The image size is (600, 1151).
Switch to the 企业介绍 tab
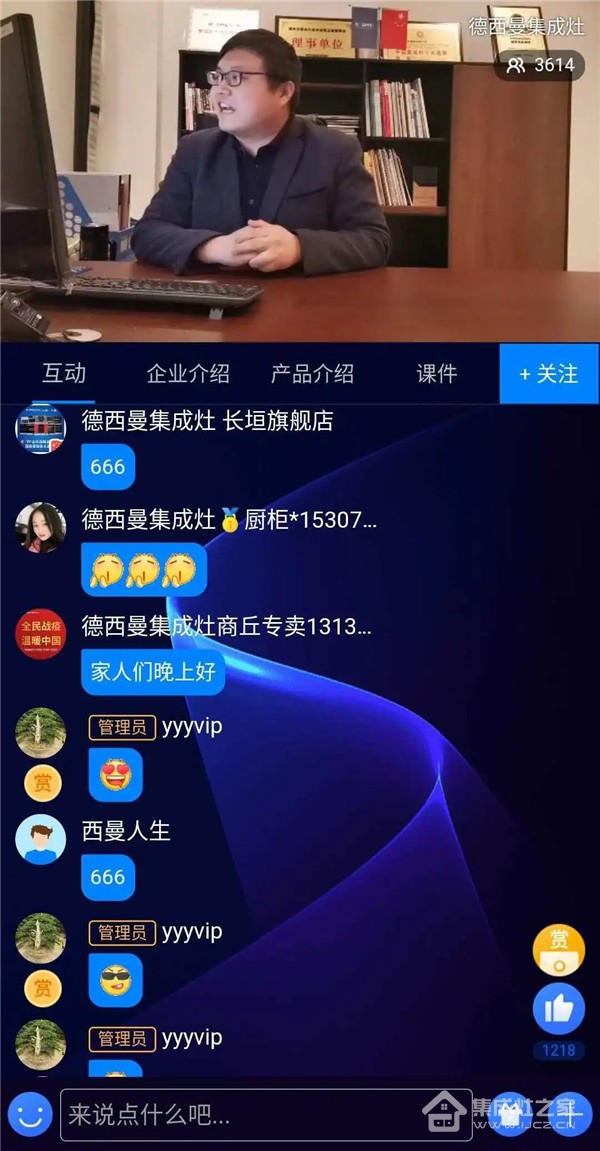pos(188,374)
